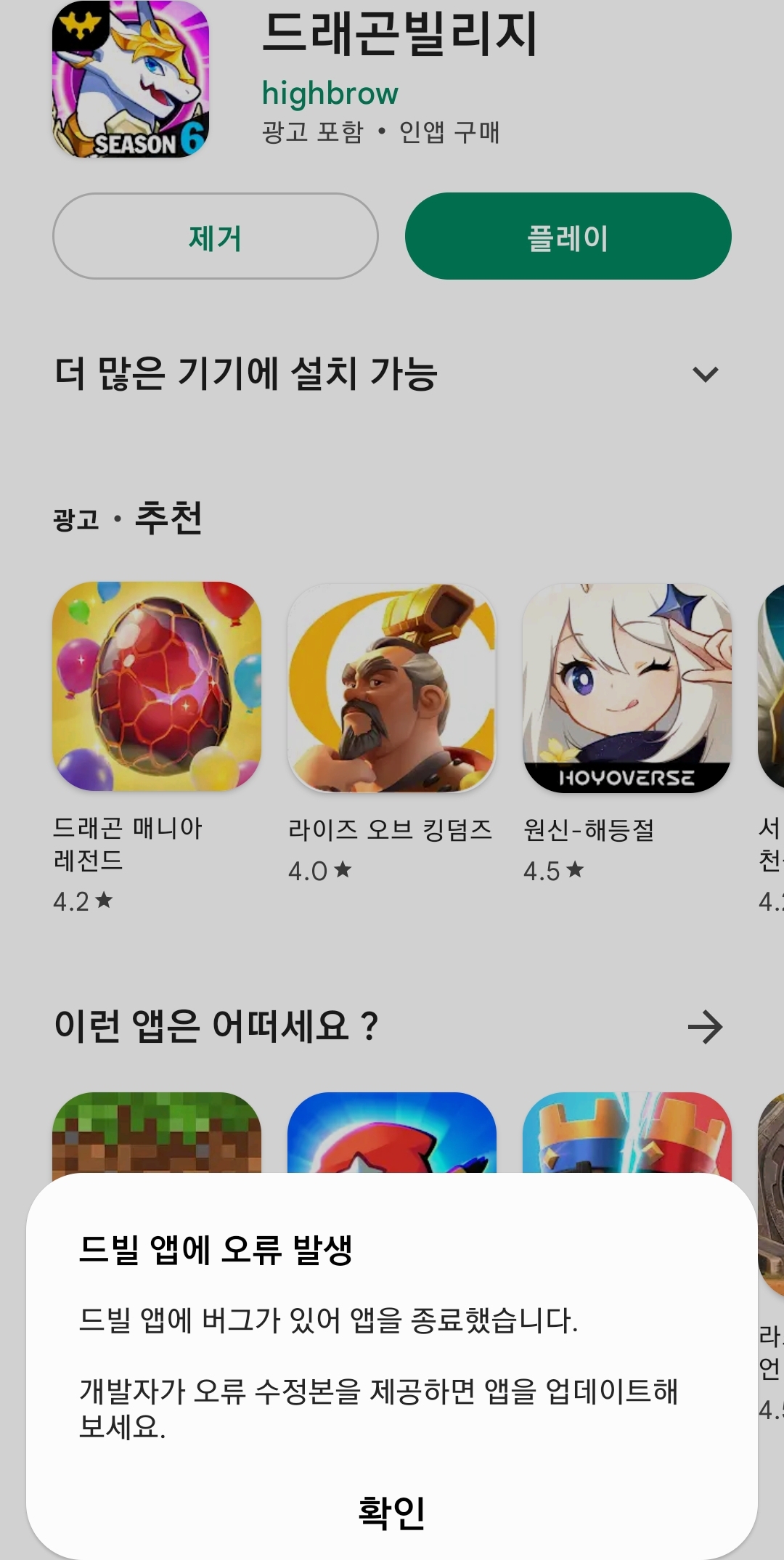784x1560 pixels.
Task: Expand 더 많은 기기에 설치 가능
Action: pyautogui.click(x=705, y=374)
